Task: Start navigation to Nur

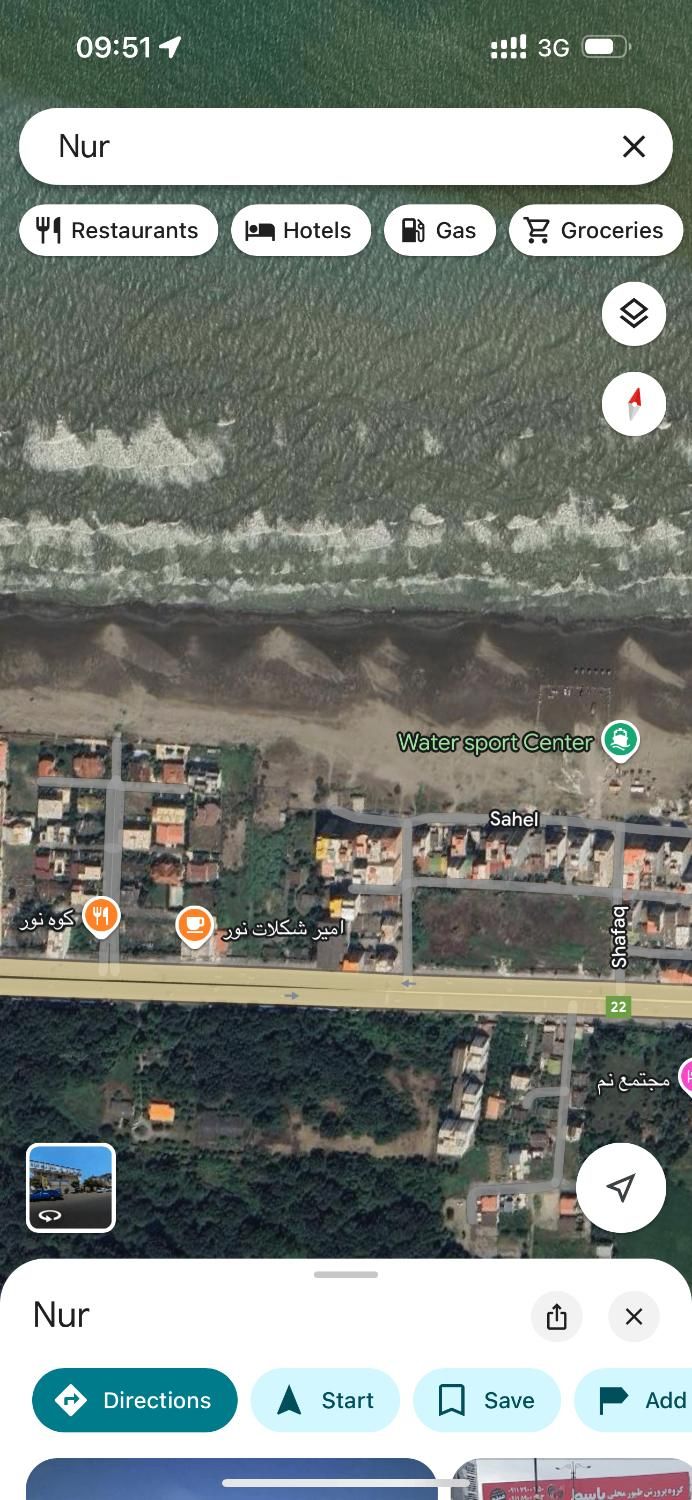Action: click(x=325, y=1400)
